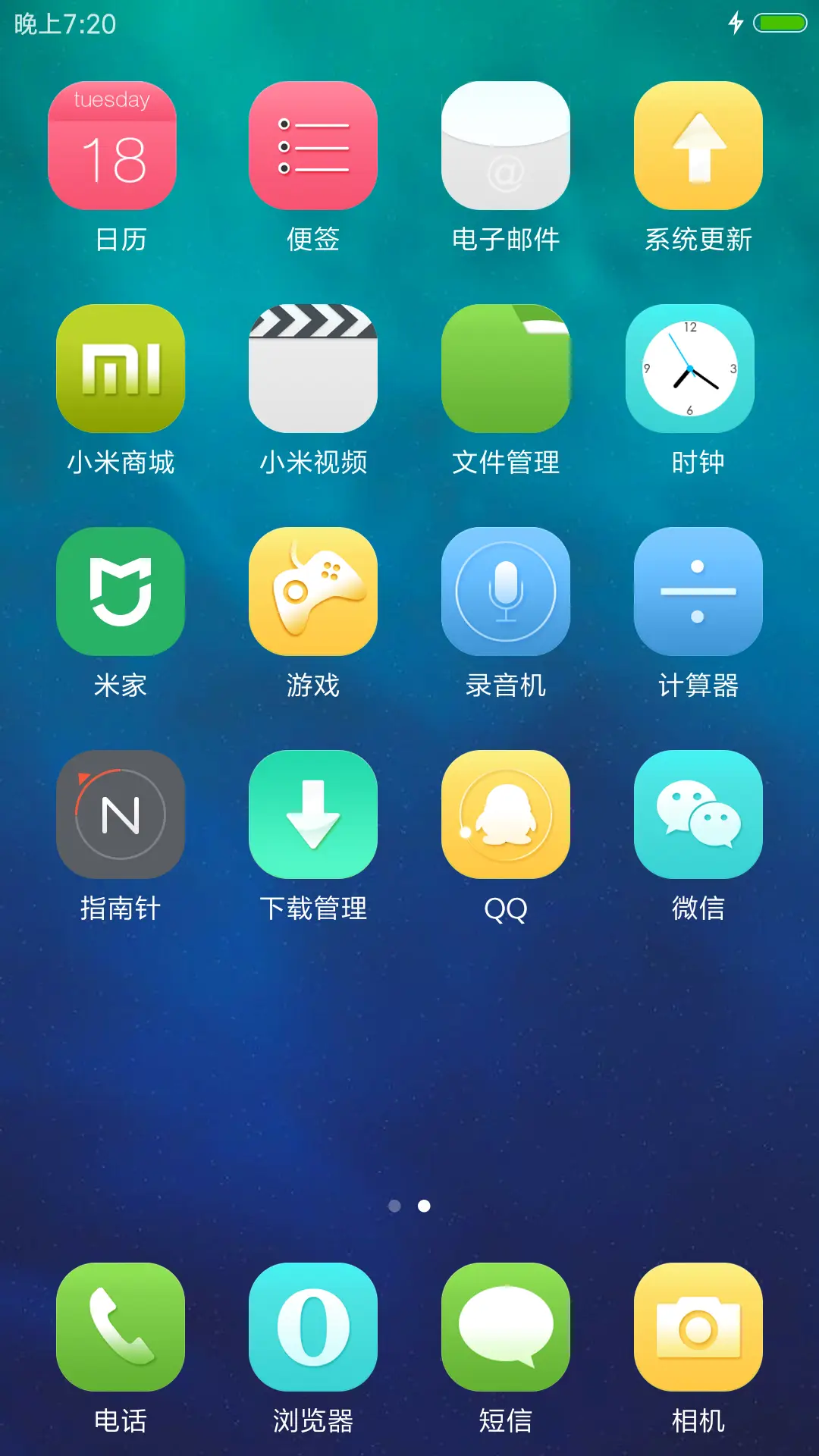Screen dimensions: 819x1456
Task: Open the 日历 calendar app showing date 18
Action: tap(120, 146)
